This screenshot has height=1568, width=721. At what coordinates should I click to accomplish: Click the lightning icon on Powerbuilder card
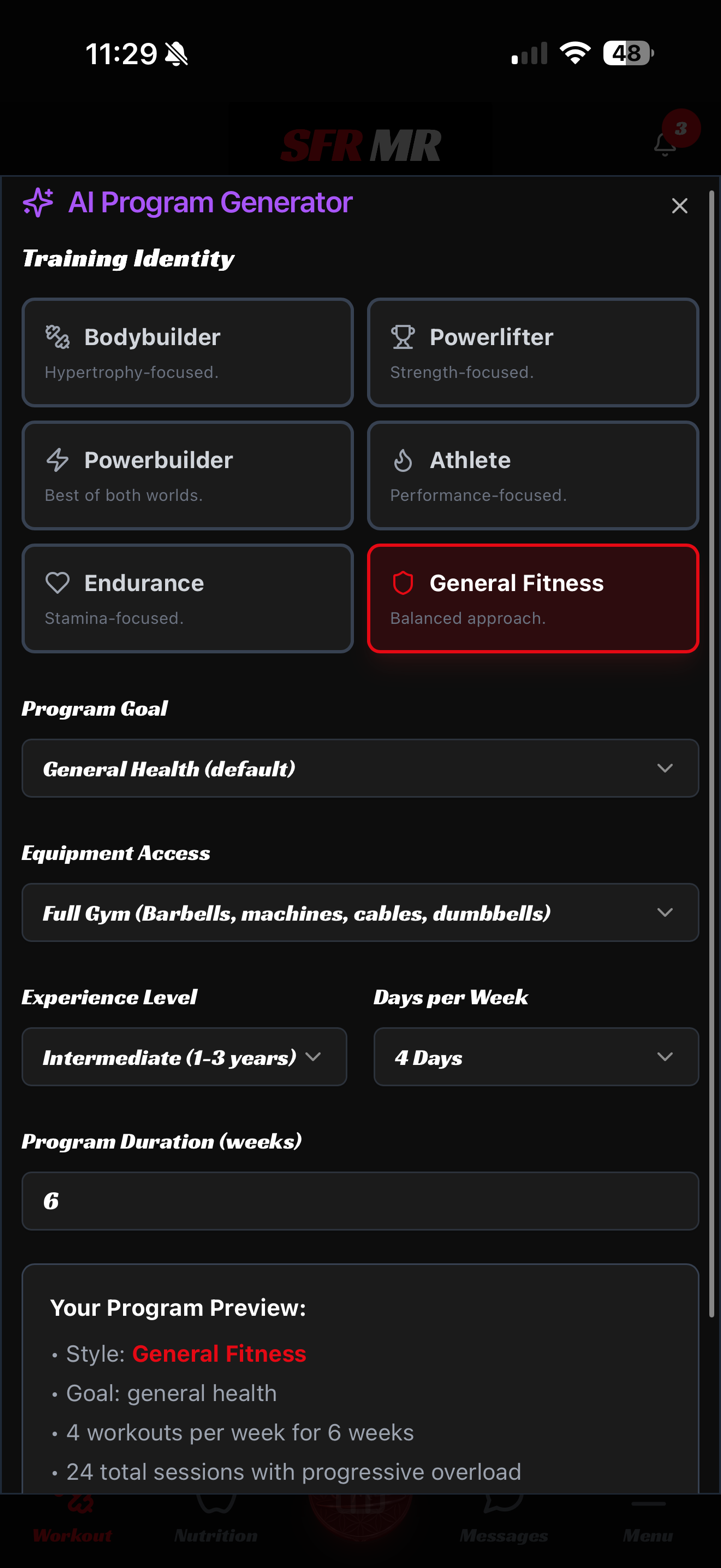[x=57, y=460]
